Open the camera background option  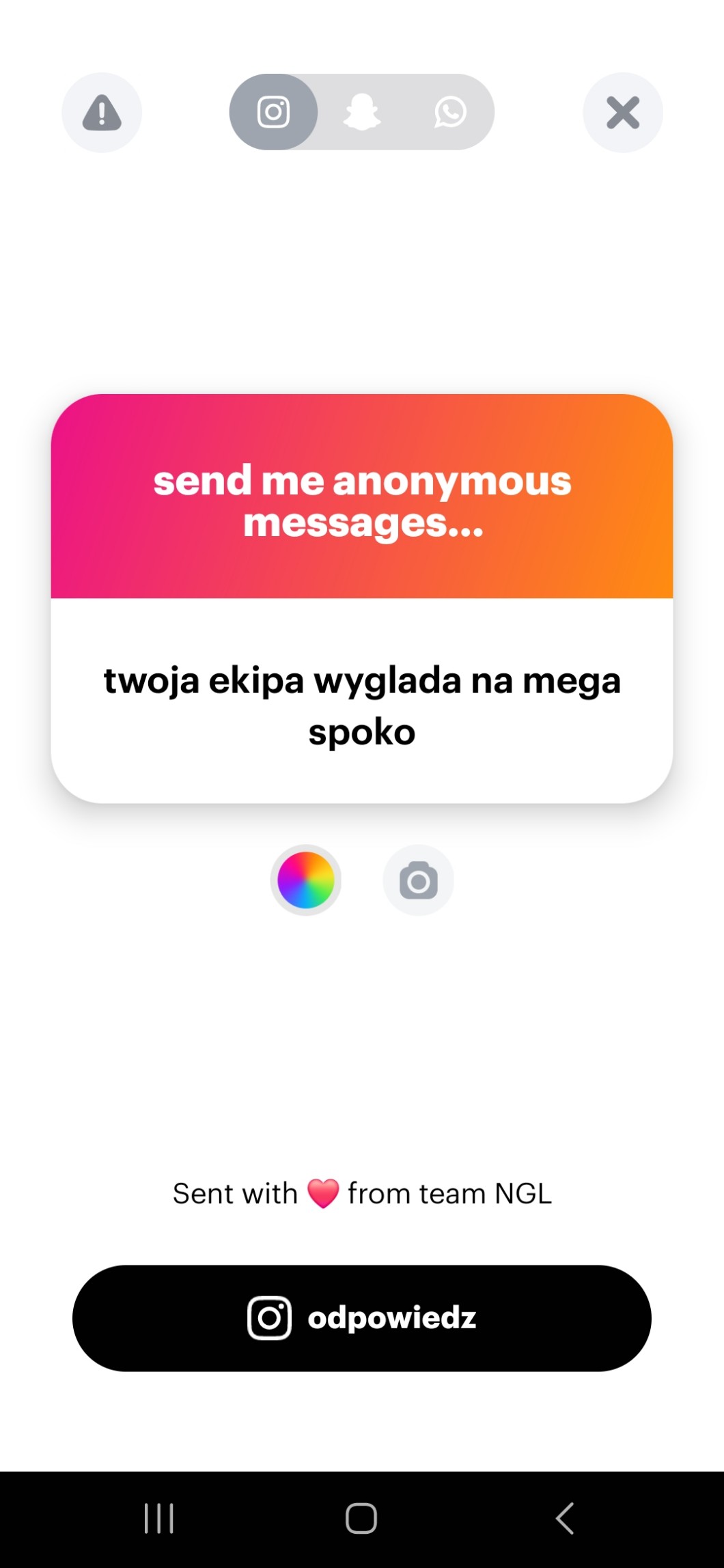click(418, 880)
